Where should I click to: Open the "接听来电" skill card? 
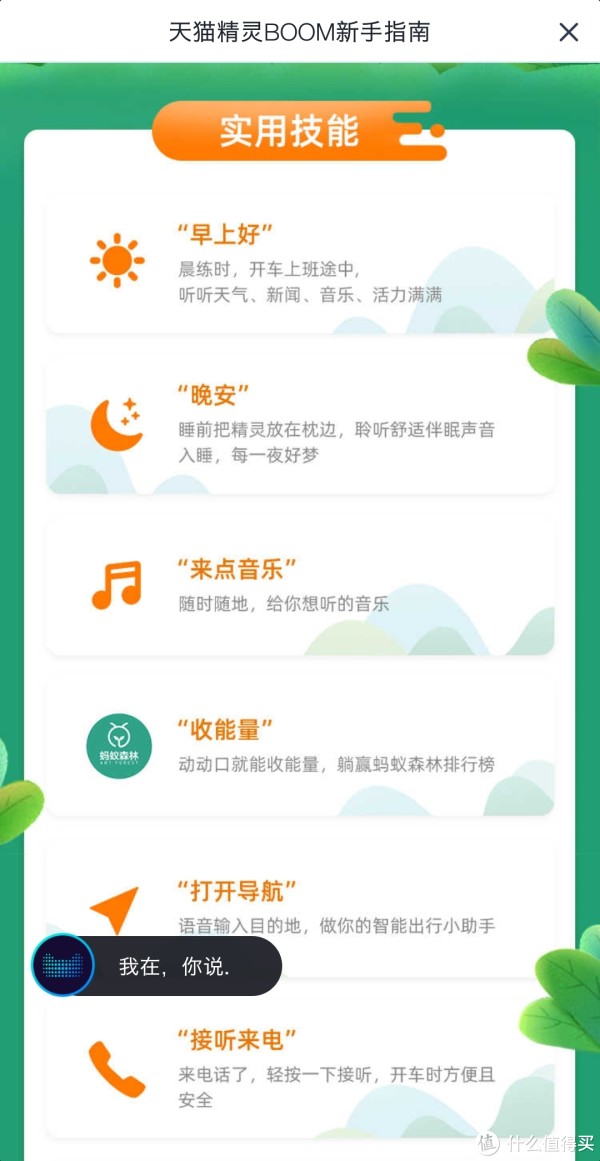click(x=300, y=1068)
